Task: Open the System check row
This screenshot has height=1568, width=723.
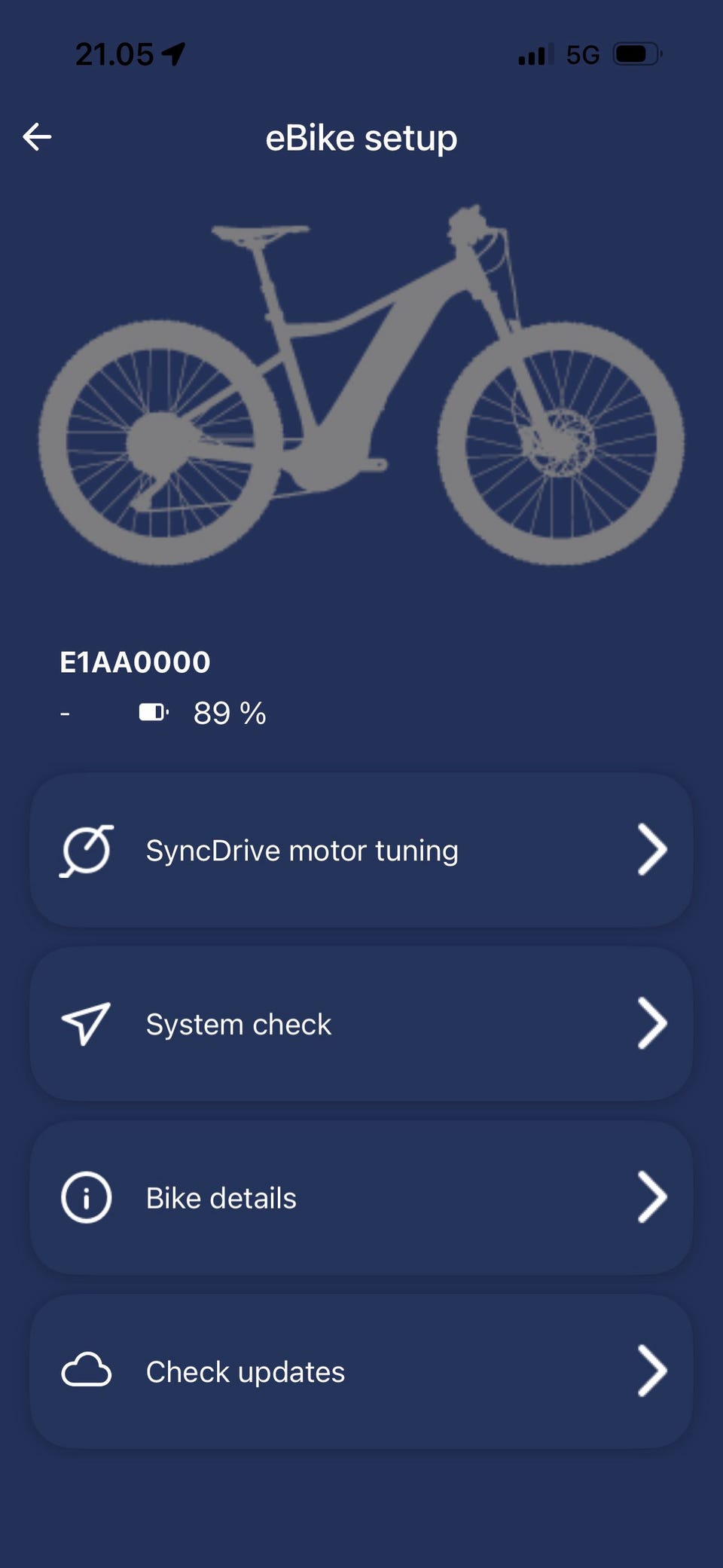Action: click(x=361, y=1024)
